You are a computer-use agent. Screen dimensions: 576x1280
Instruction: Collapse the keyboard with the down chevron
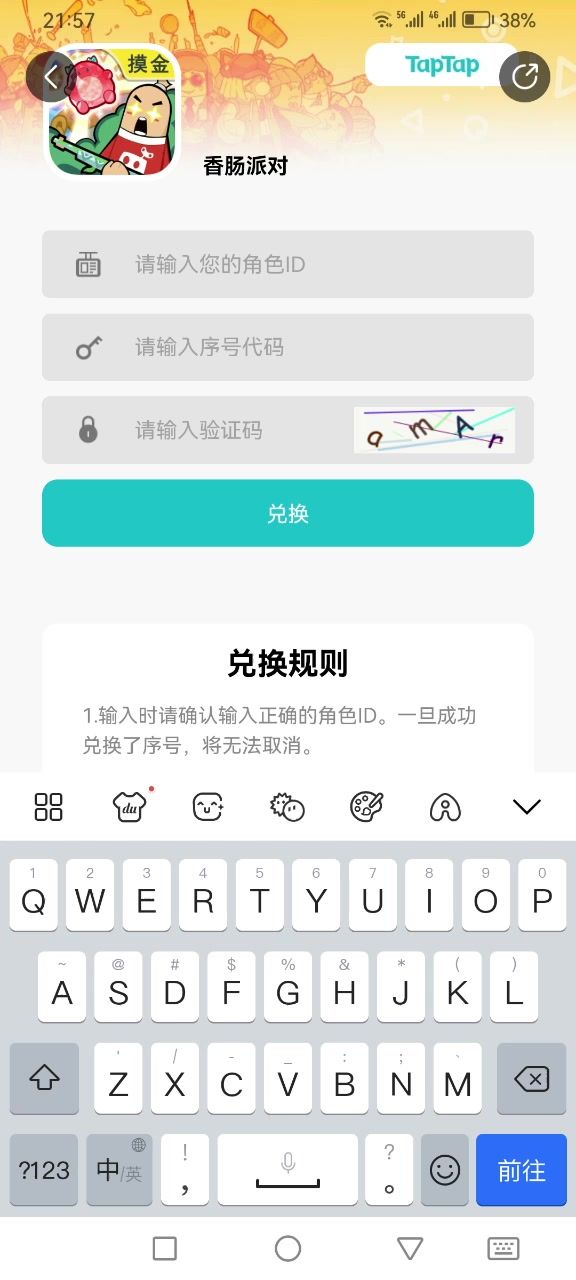pyautogui.click(x=526, y=807)
